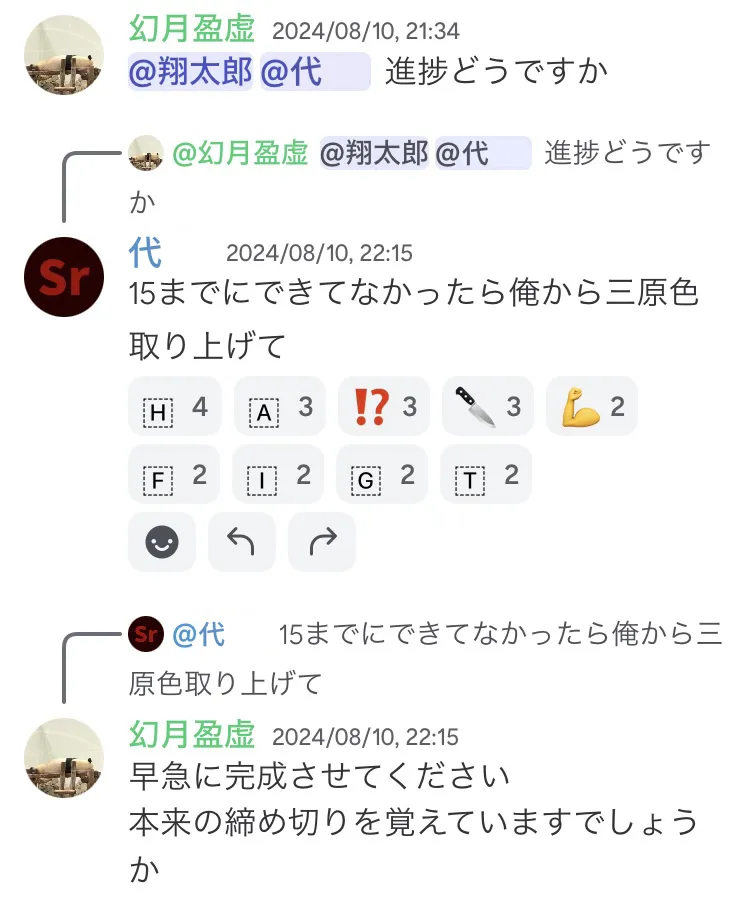Tap the H reaction chip

(x=176, y=408)
